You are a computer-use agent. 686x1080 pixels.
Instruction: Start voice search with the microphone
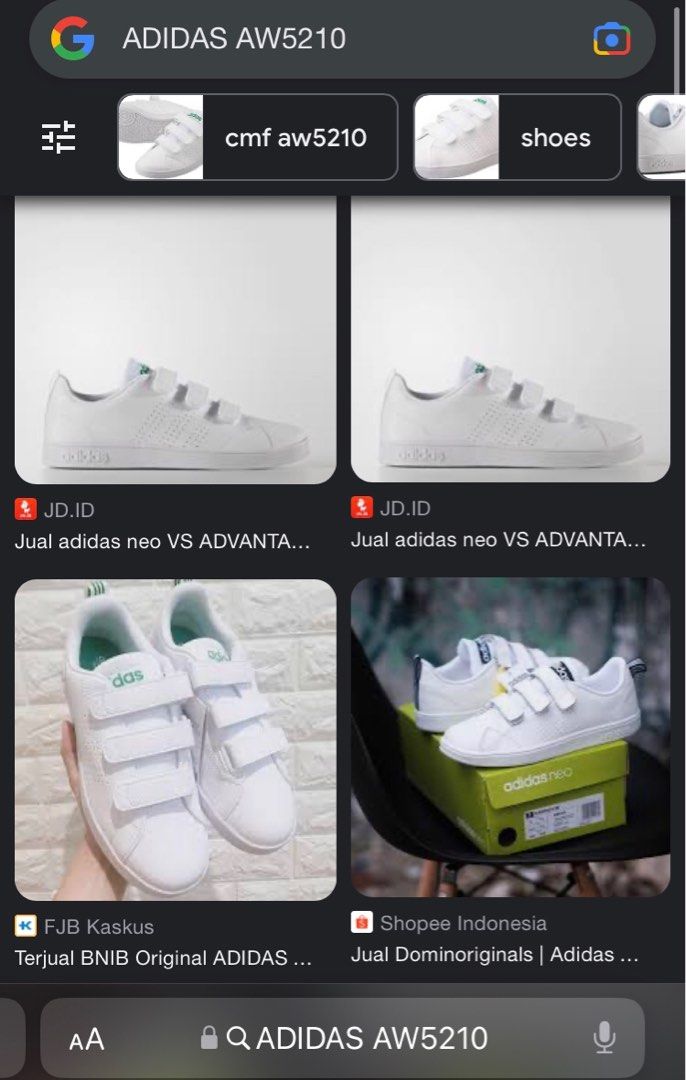click(x=604, y=1038)
